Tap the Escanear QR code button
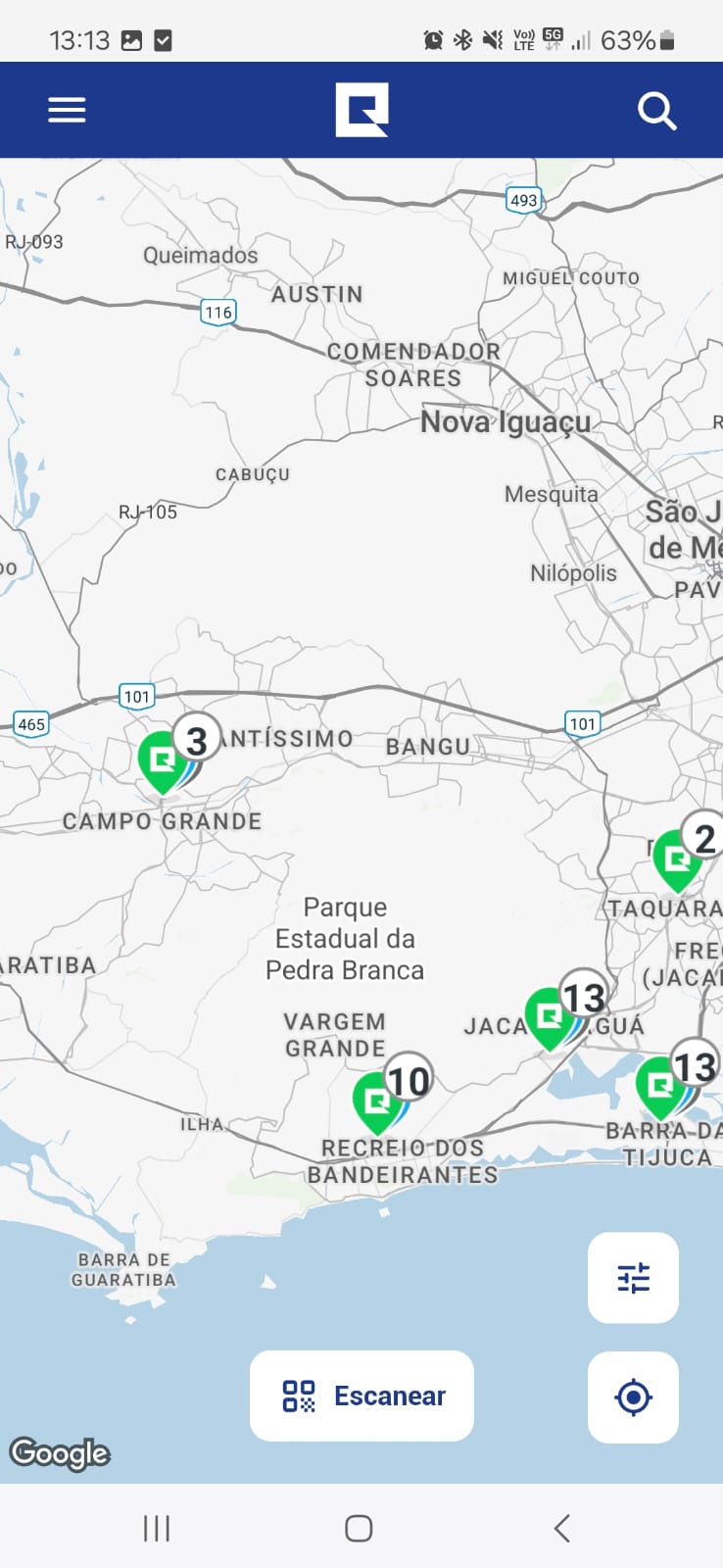Image resolution: width=723 pixels, height=1568 pixels. [361, 1396]
